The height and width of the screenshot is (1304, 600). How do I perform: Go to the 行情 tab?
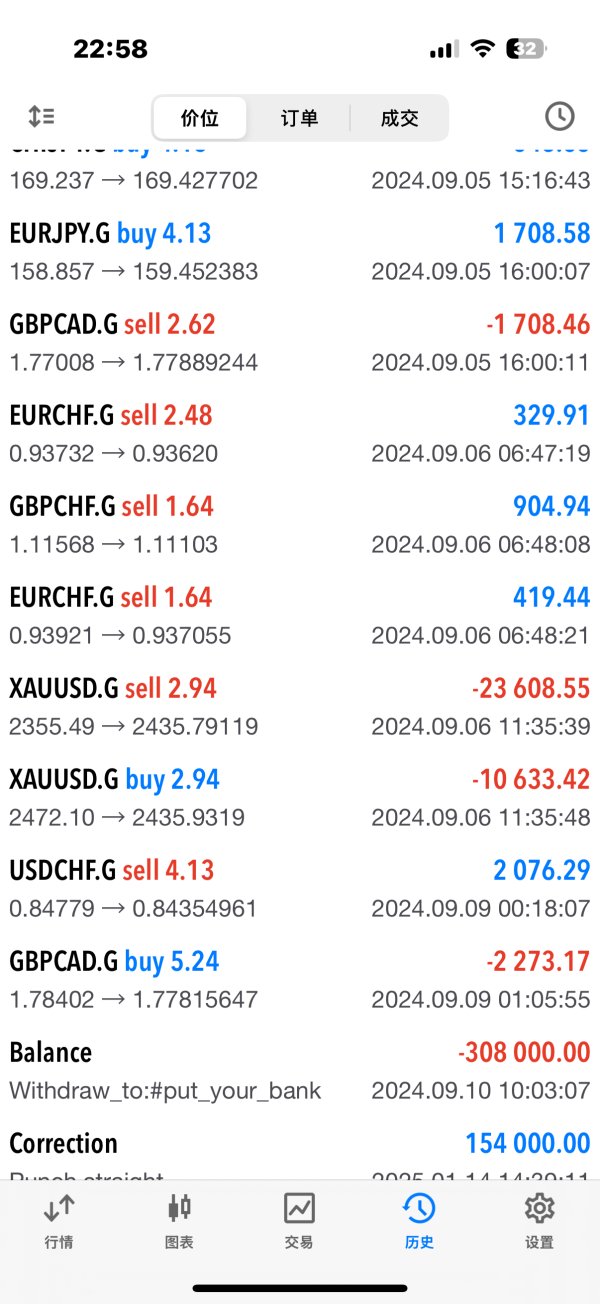59,1221
